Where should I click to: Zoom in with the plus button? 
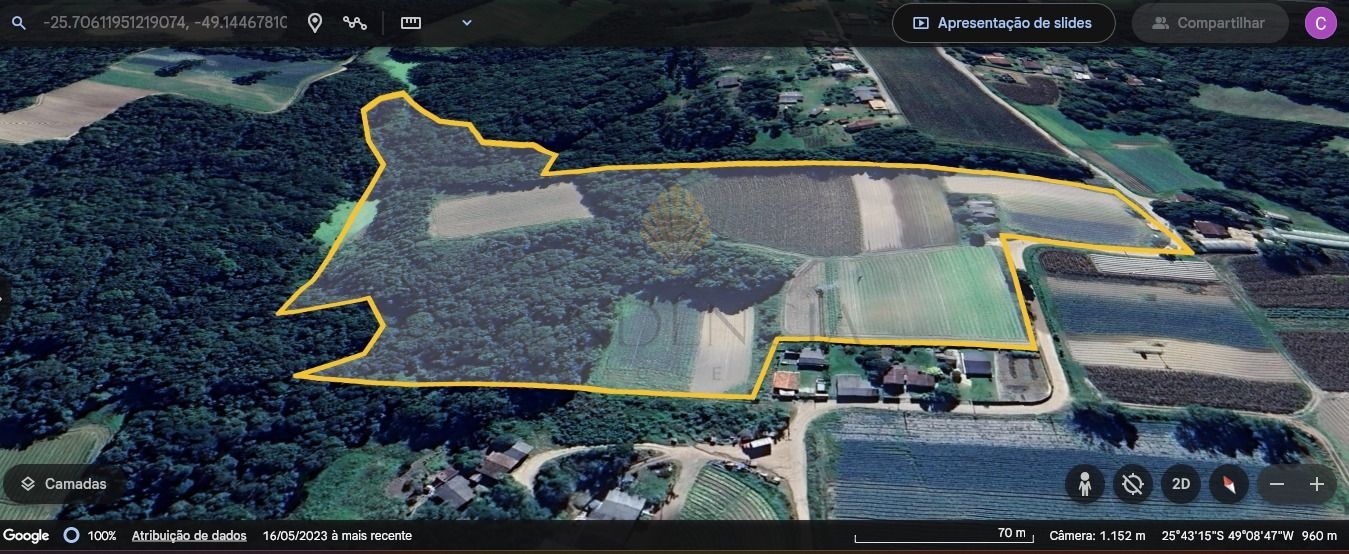pos(1317,485)
